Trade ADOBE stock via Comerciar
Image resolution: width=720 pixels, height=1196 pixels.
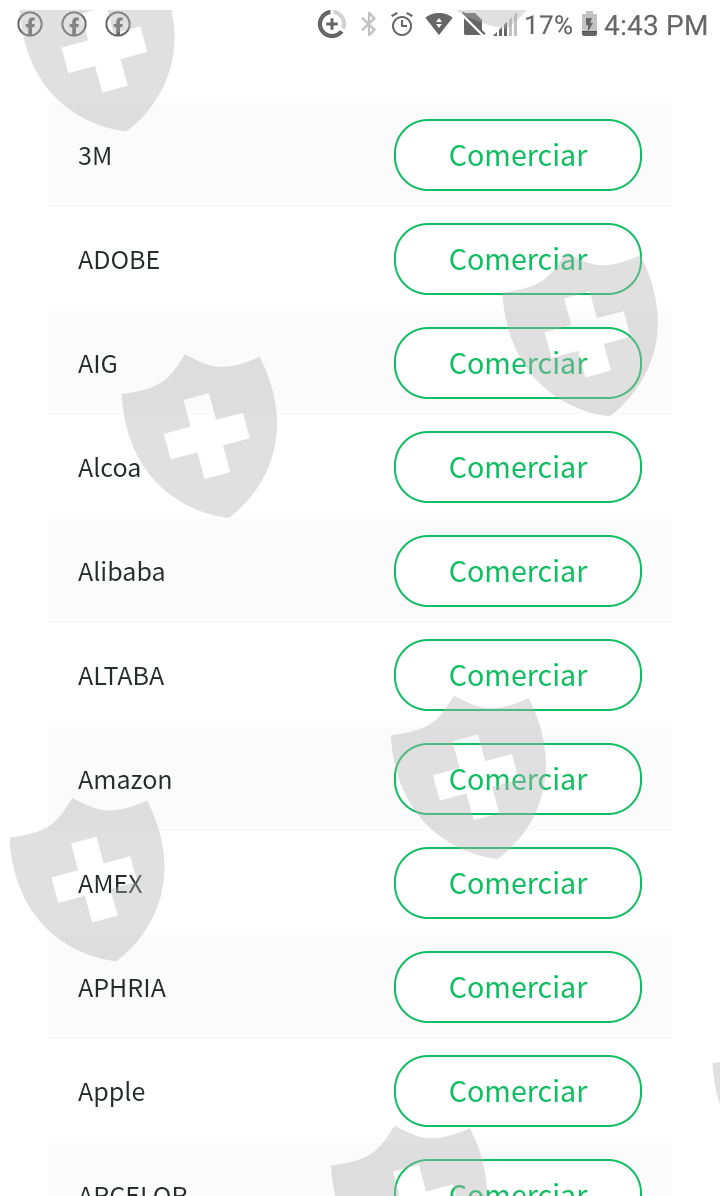click(x=517, y=259)
